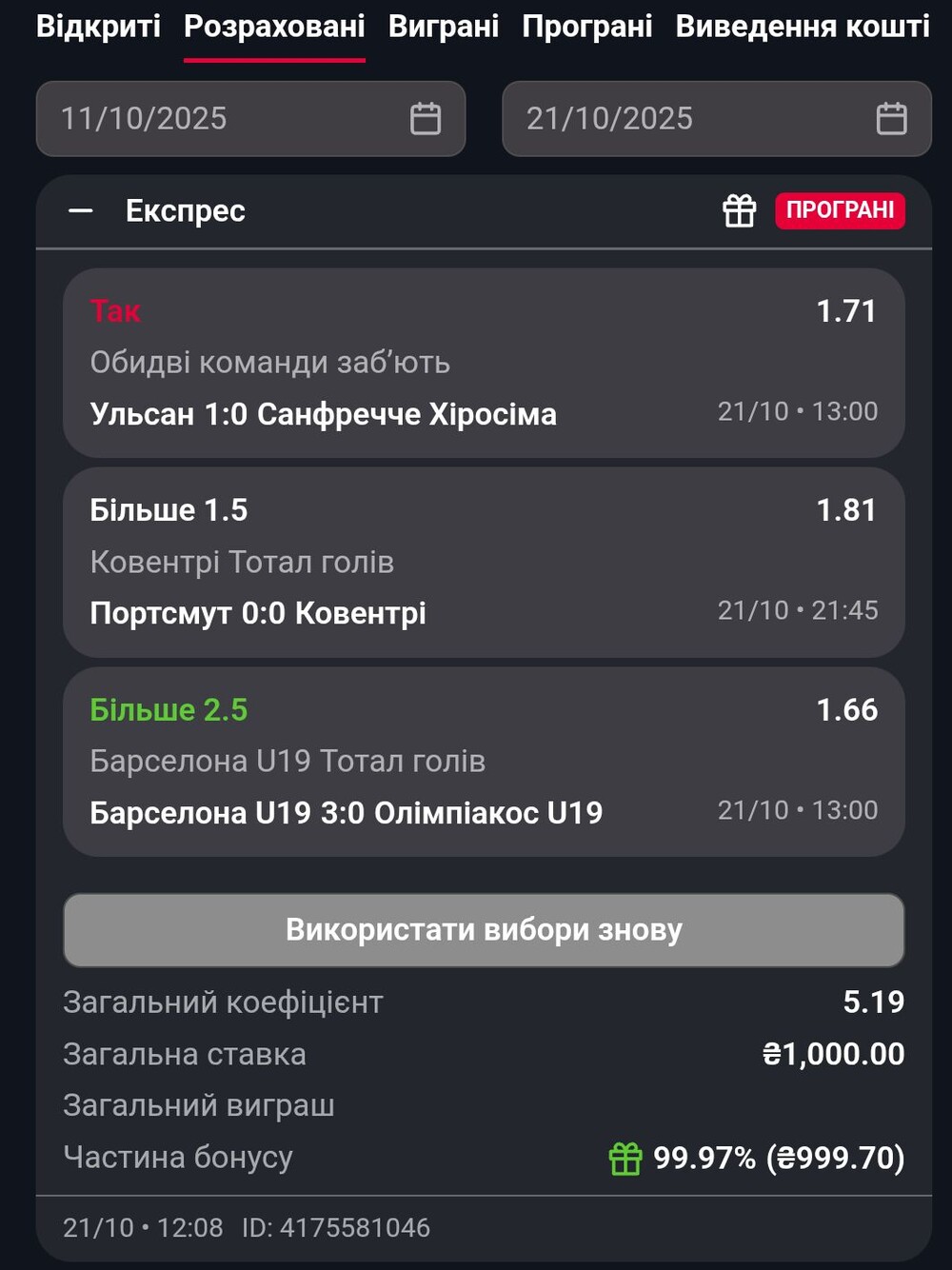952x1270 pixels.
Task: Tap Використати вибори знову button
Action: click(x=484, y=930)
